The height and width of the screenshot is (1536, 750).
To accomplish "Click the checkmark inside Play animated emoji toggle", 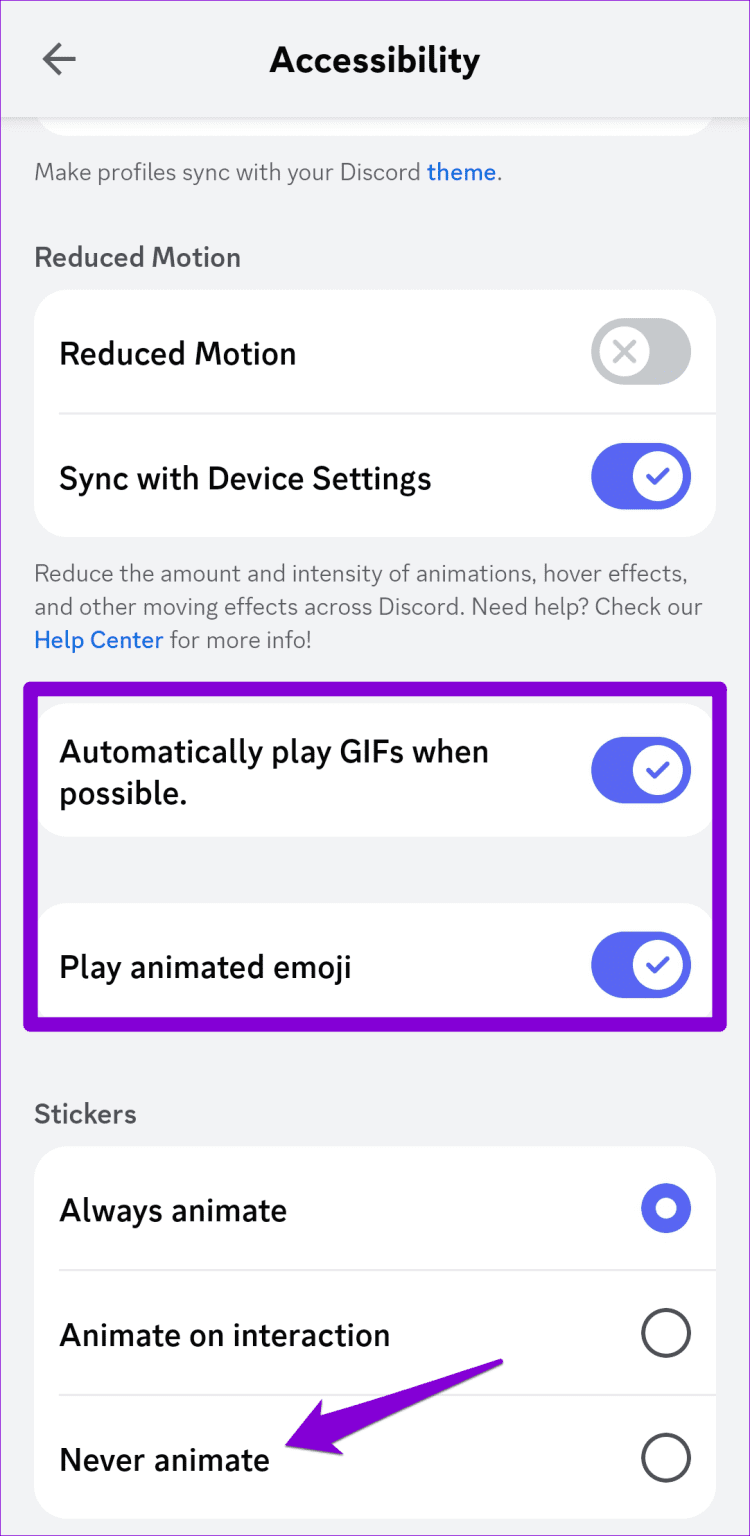I will [657, 965].
